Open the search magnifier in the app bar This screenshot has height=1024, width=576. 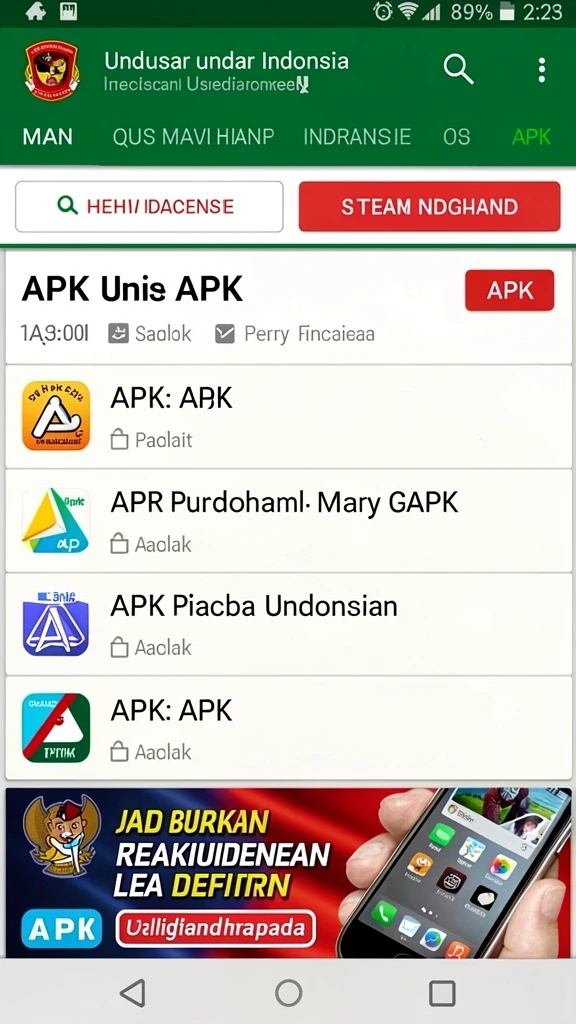(x=458, y=69)
